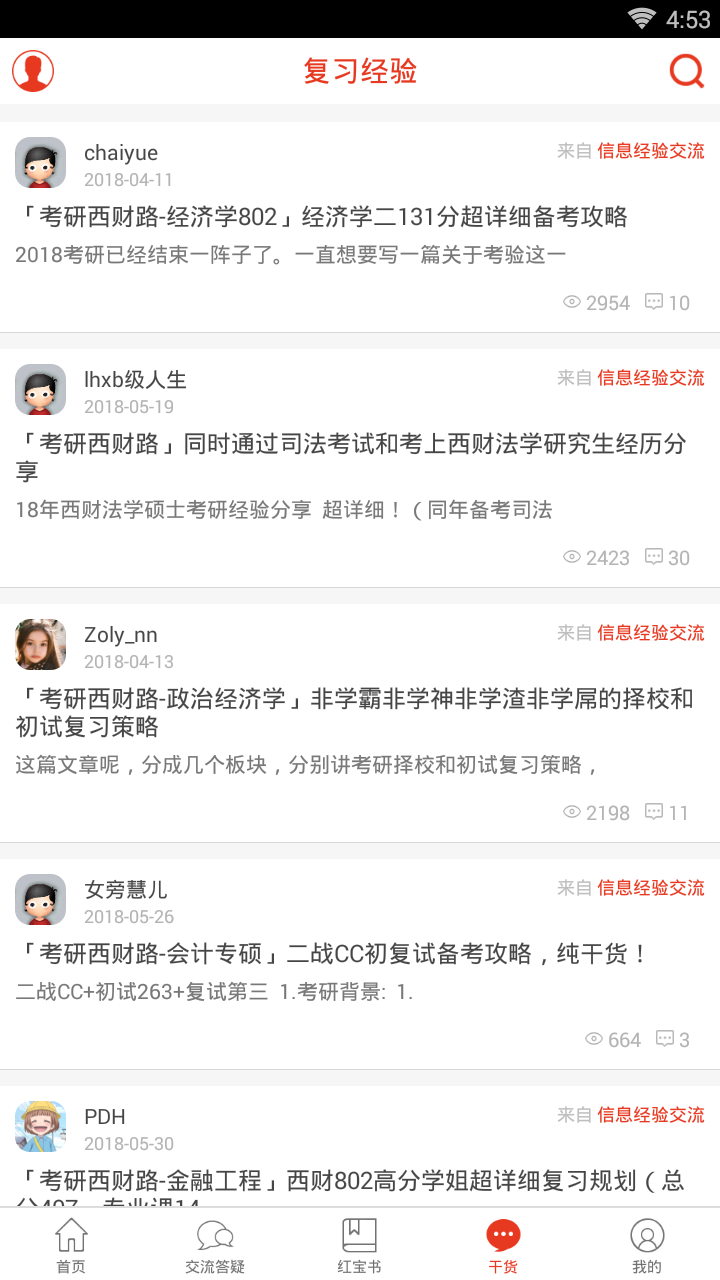
Task: Click the eye view count icon showing 2954
Action: click(572, 302)
